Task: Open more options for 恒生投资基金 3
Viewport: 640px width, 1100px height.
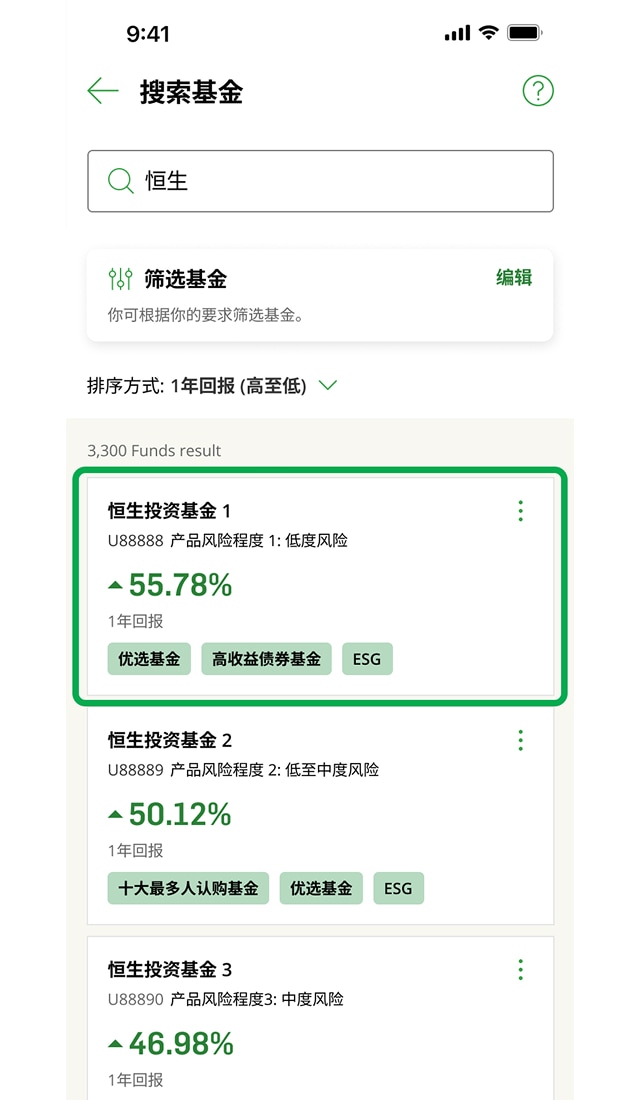Action: [x=520, y=969]
